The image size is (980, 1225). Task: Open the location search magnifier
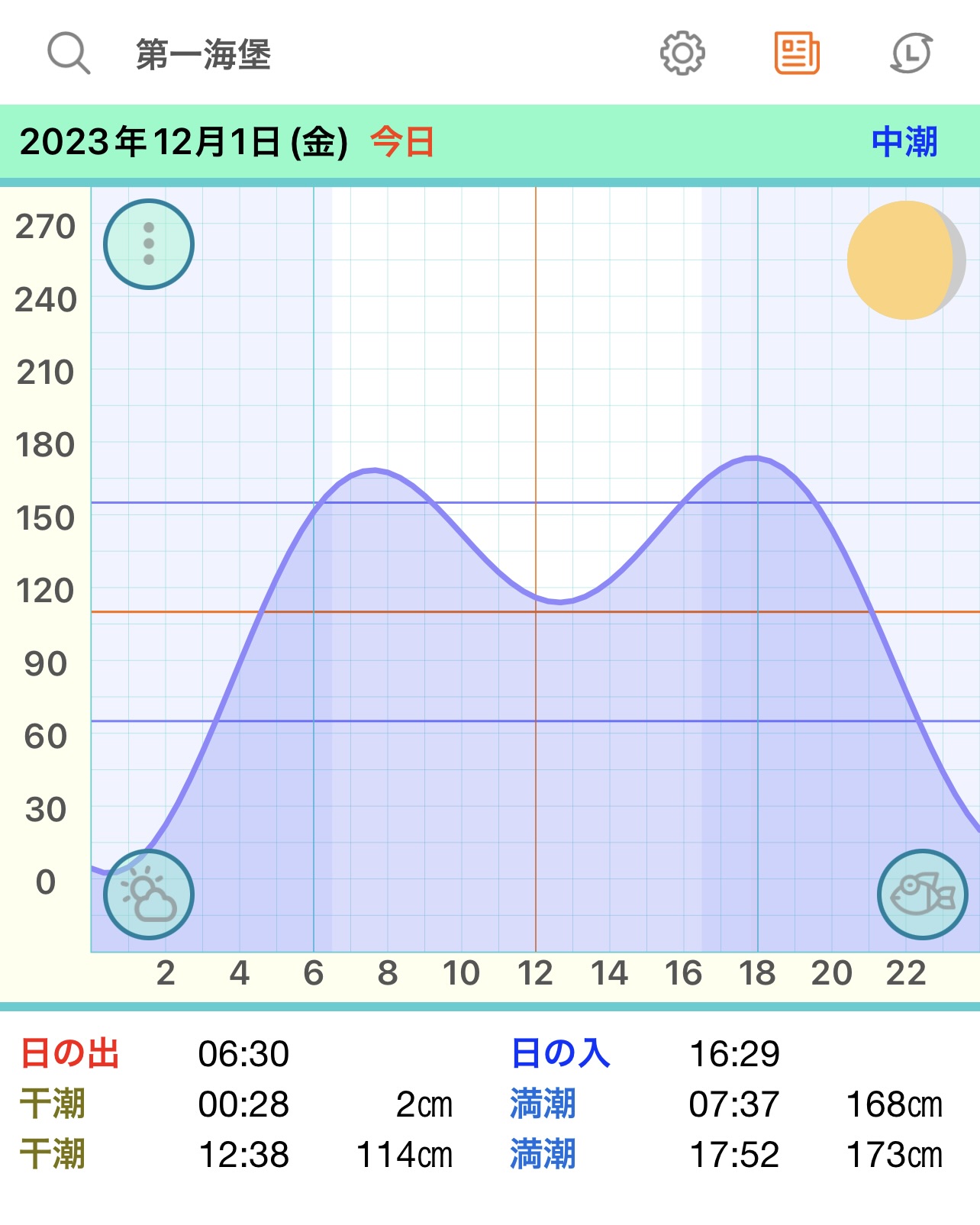[69, 53]
